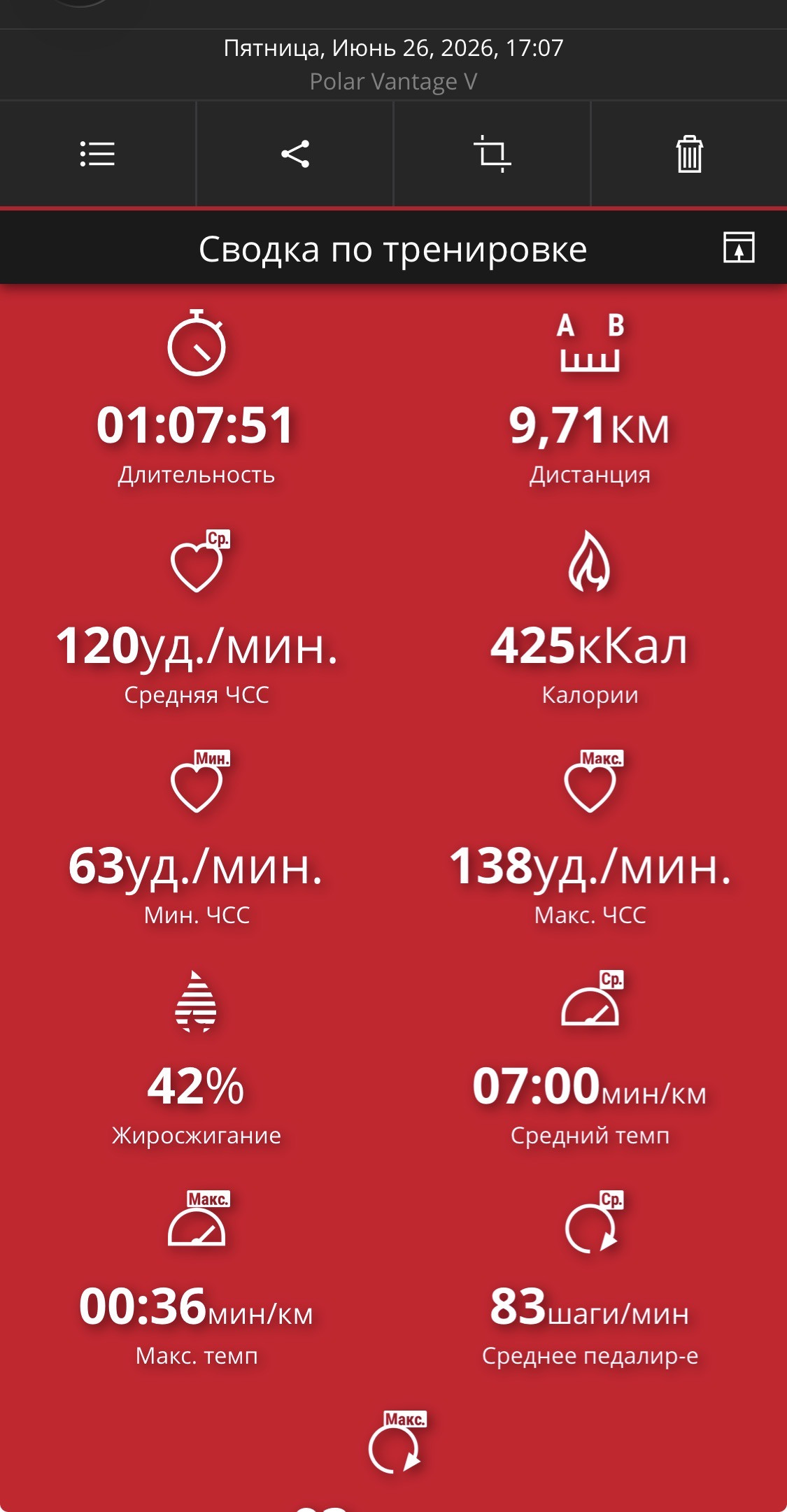Open the list view icon in toolbar
Viewport: 787px width, 1512px height.
coord(97,154)
